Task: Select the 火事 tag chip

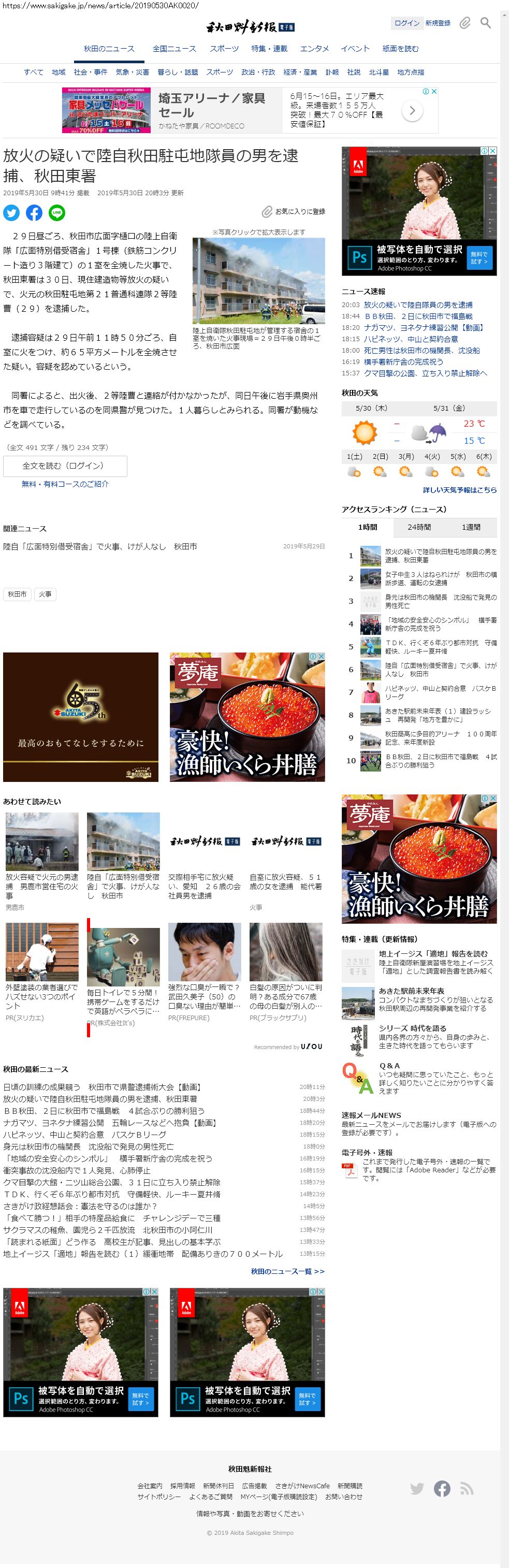Action: pos(45,594)
